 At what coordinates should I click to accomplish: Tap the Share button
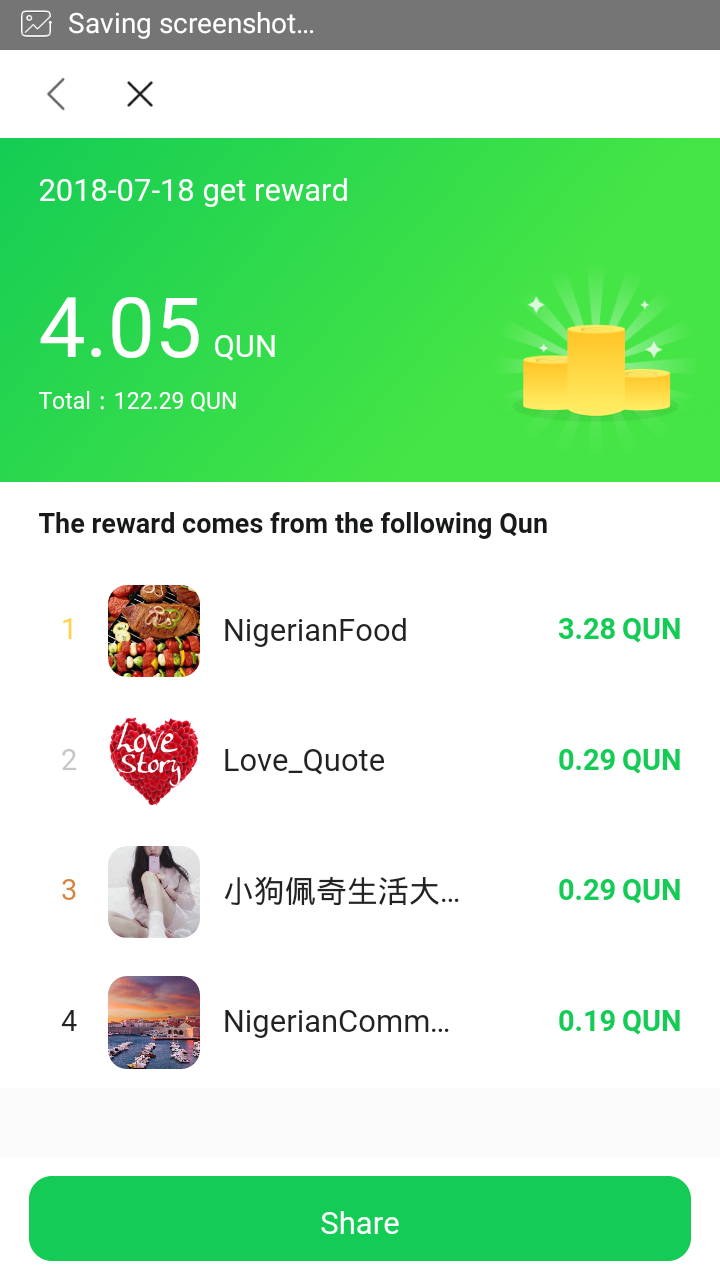pyautogui.click(x=359, y=1221)
